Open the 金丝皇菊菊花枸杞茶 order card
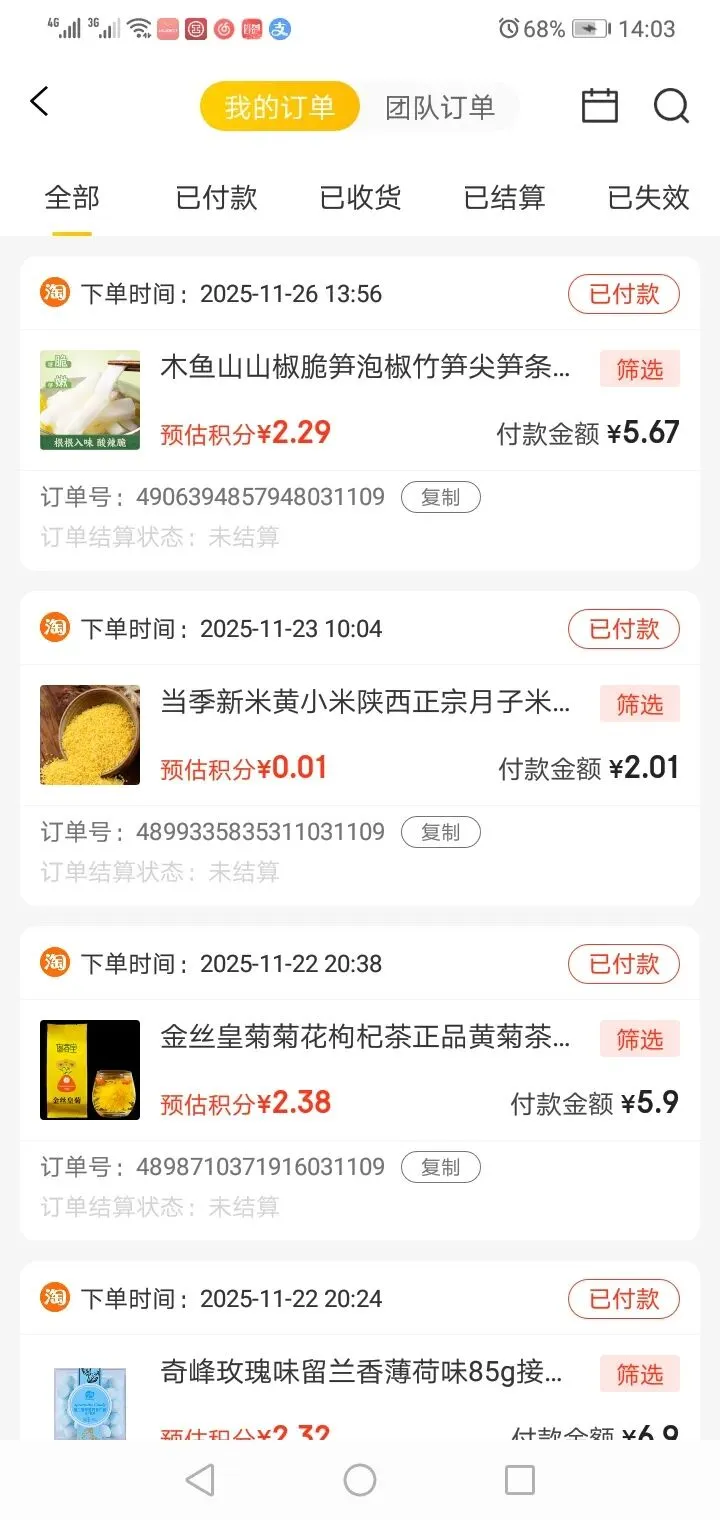The width and height of the screenshot is (720, 1520). point(365,1038)
